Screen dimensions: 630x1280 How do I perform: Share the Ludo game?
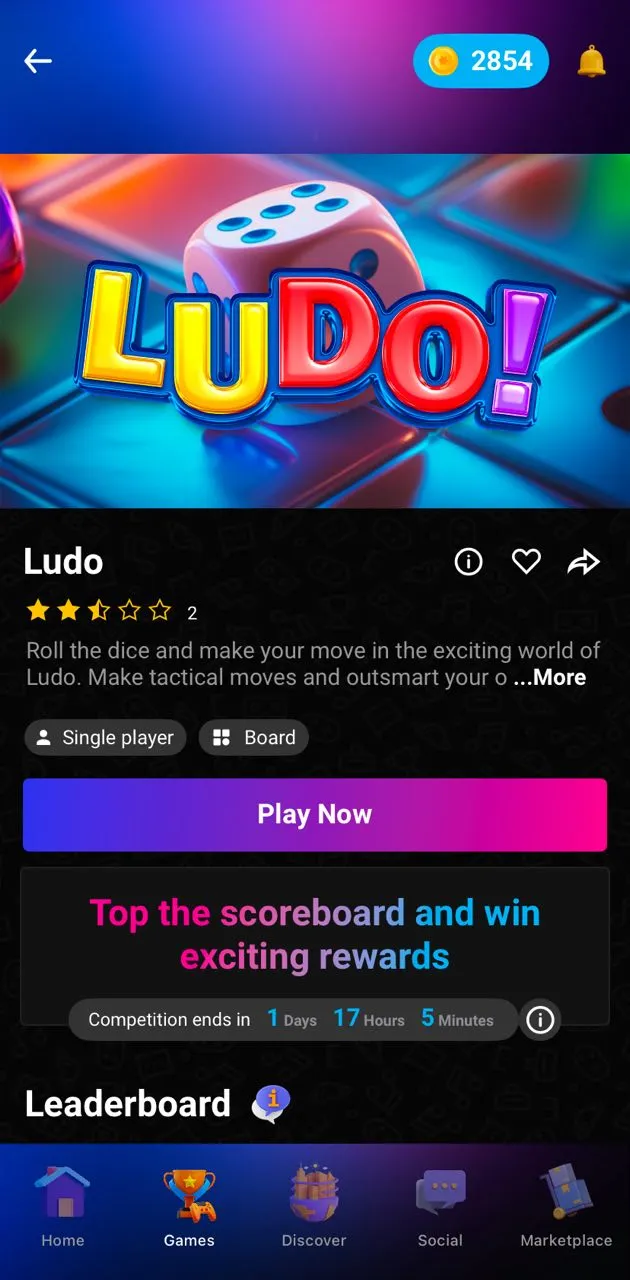(x=583, y=562)
